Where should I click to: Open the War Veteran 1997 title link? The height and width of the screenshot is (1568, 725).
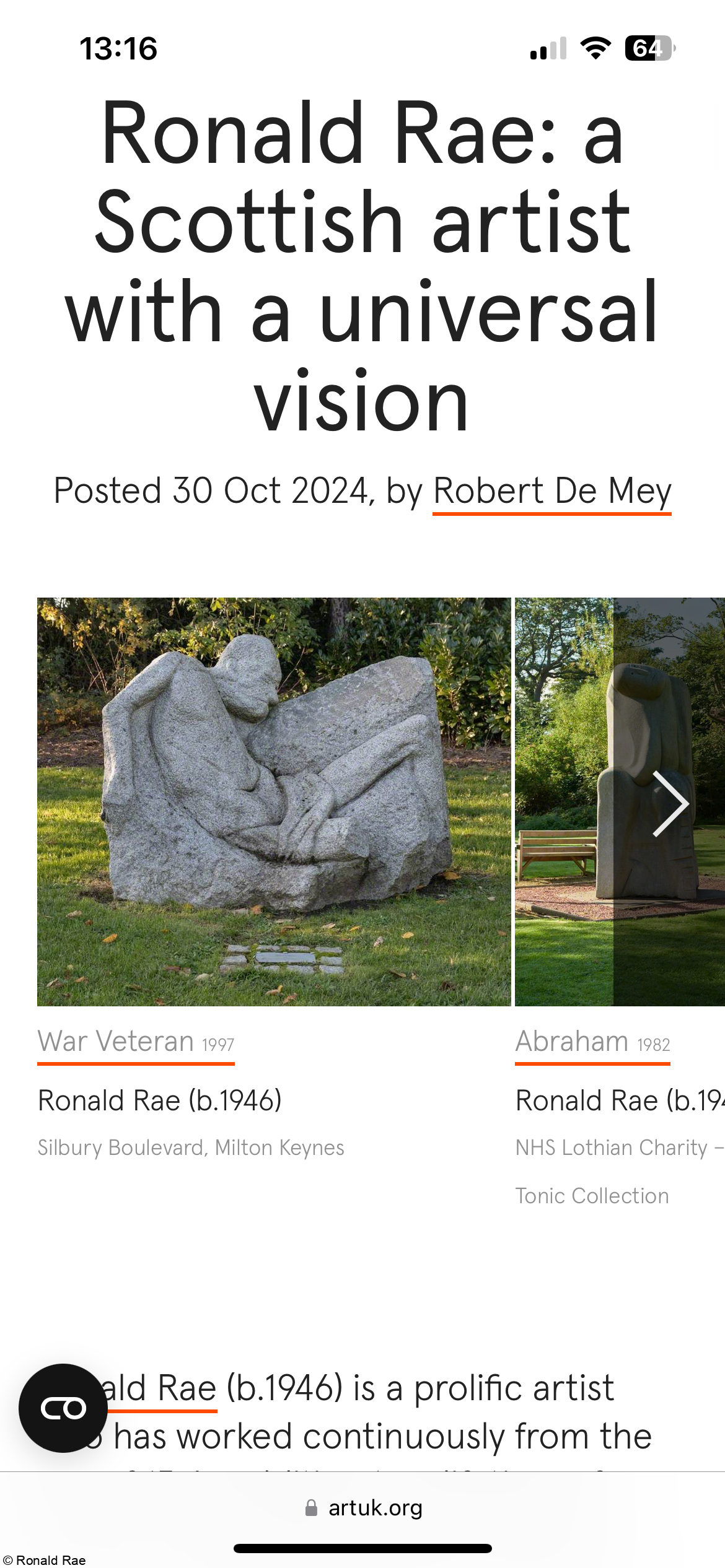click(x=136, y=1042)
